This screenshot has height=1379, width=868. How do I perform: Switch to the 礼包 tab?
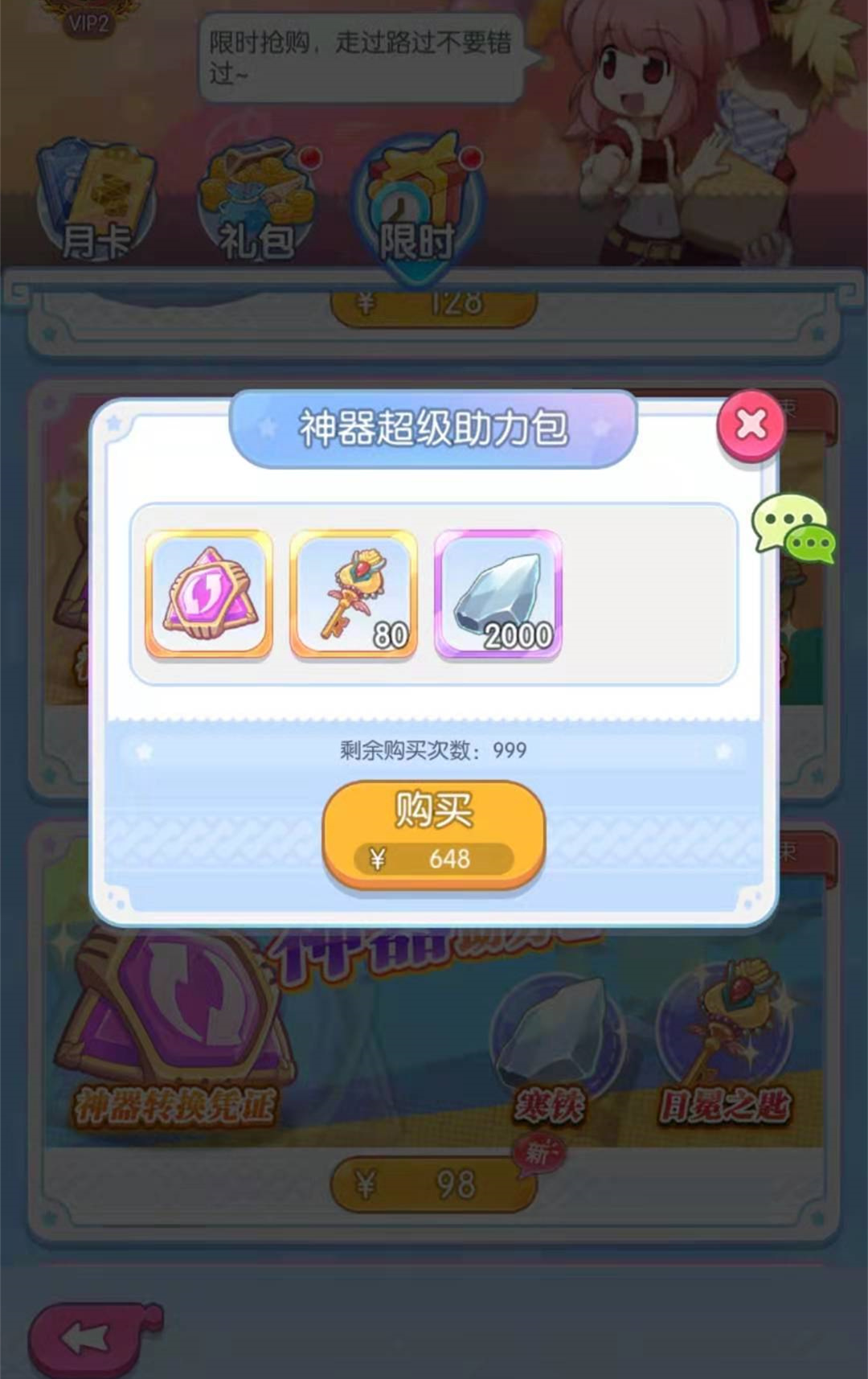coord(257,201)
